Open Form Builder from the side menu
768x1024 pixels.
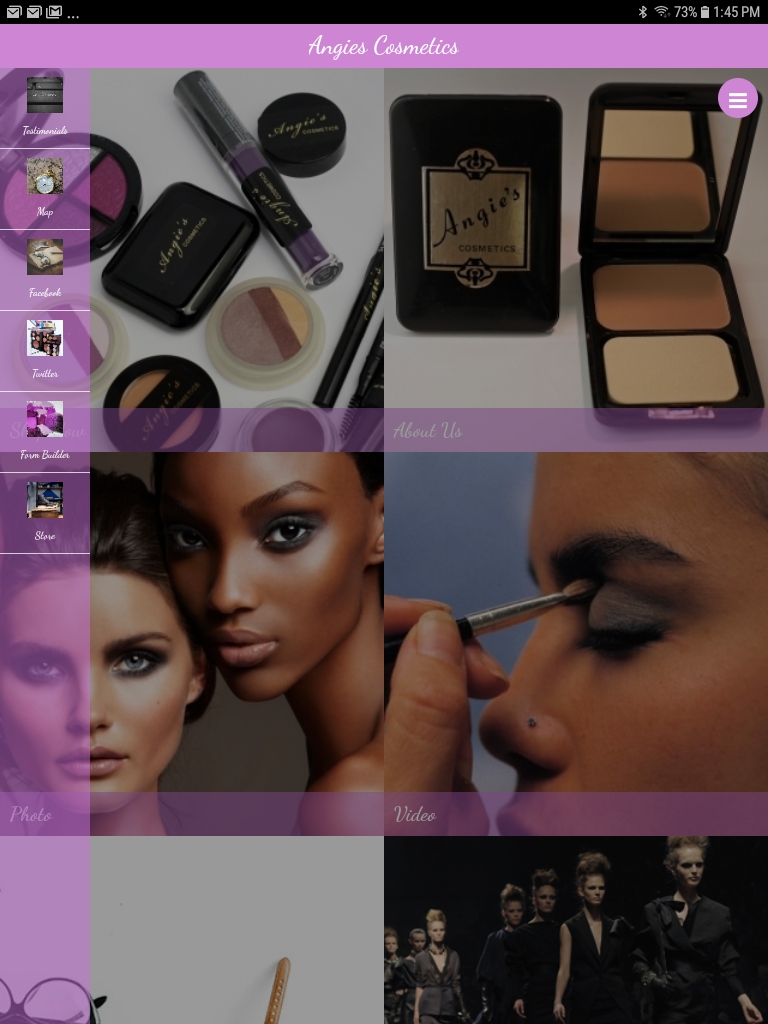tap(45, 431)
